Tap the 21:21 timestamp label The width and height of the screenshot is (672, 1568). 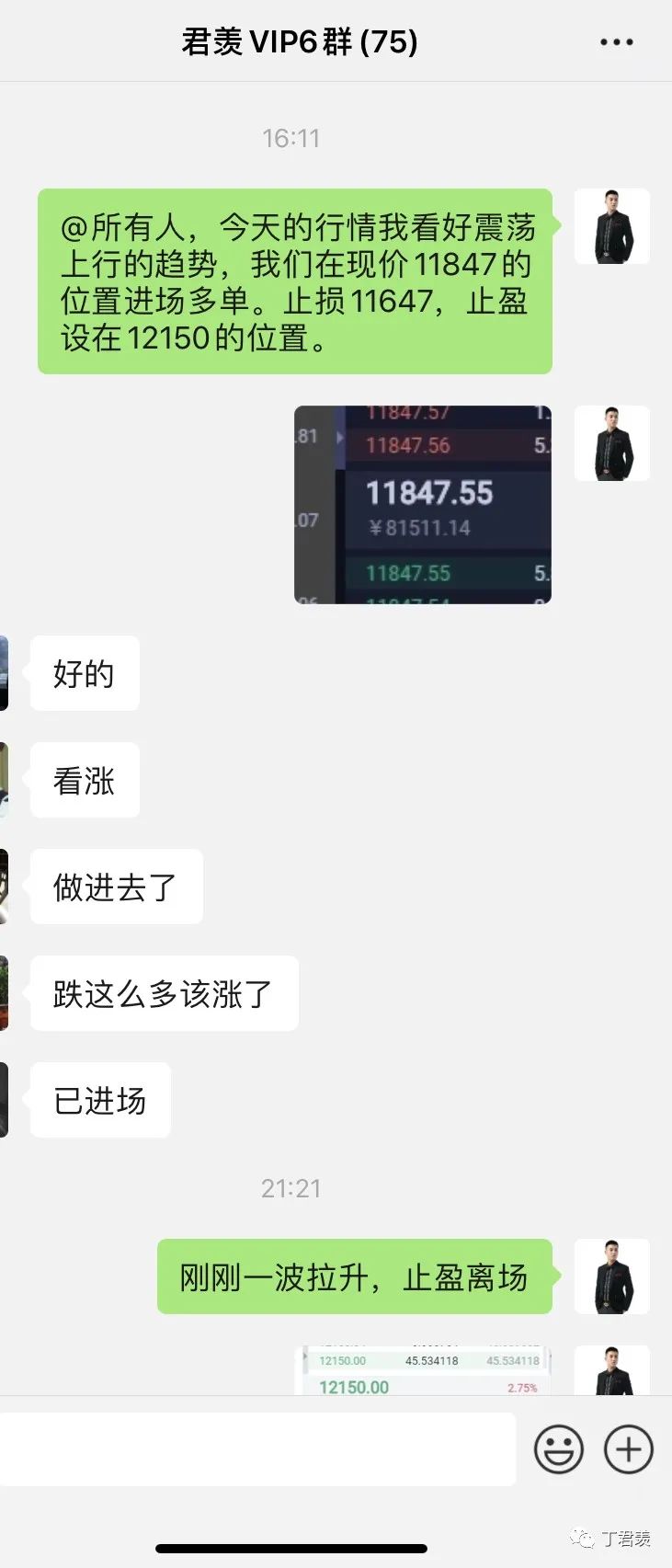pyautogui.click(x=290, y=1188)
